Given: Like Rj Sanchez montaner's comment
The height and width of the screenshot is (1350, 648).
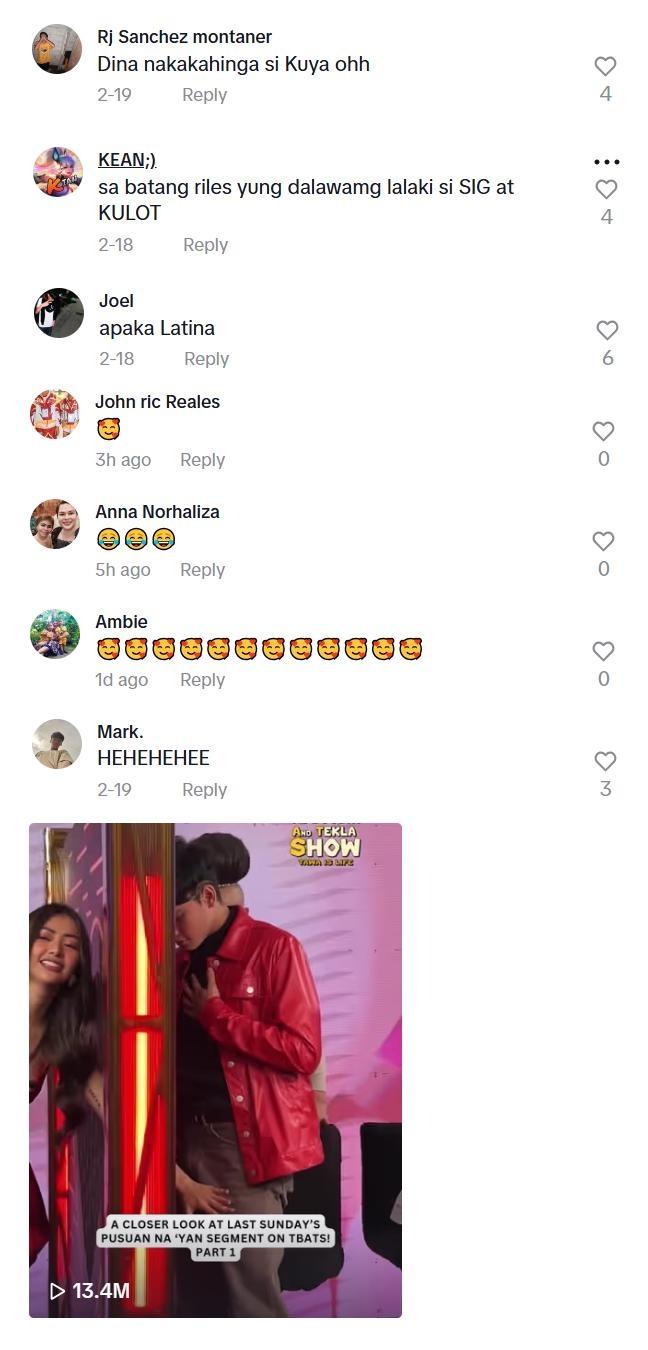Looking at the screenshot, I should click(x=605, y=67).
